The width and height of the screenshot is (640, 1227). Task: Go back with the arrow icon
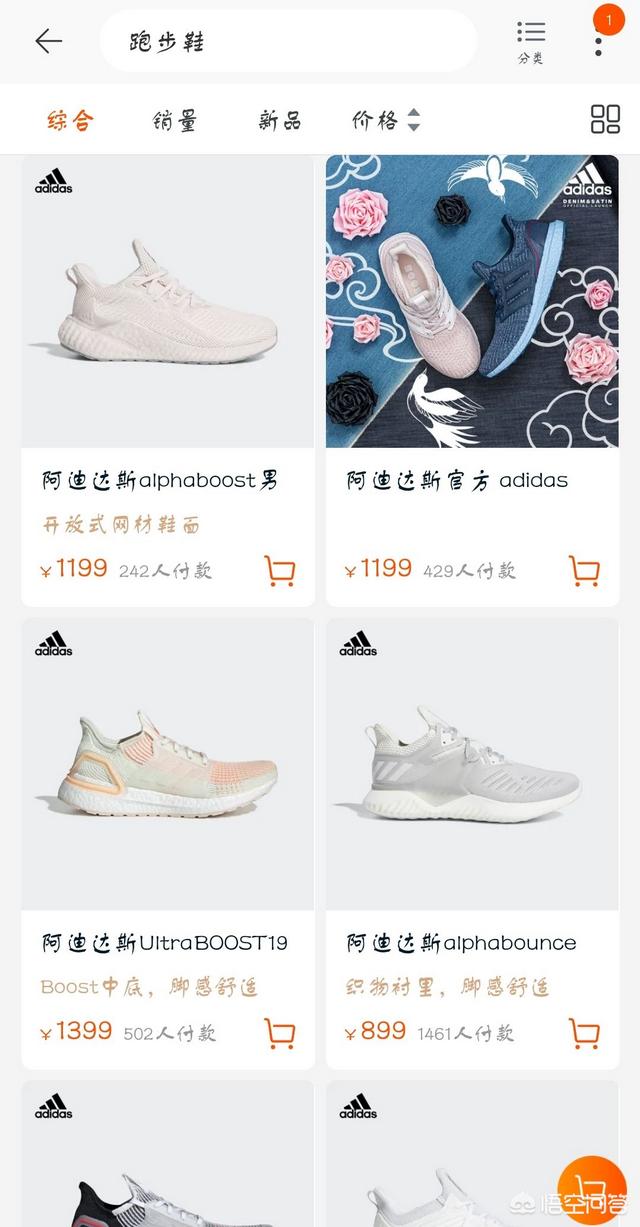pyautogui.click(x=48, y=41)
